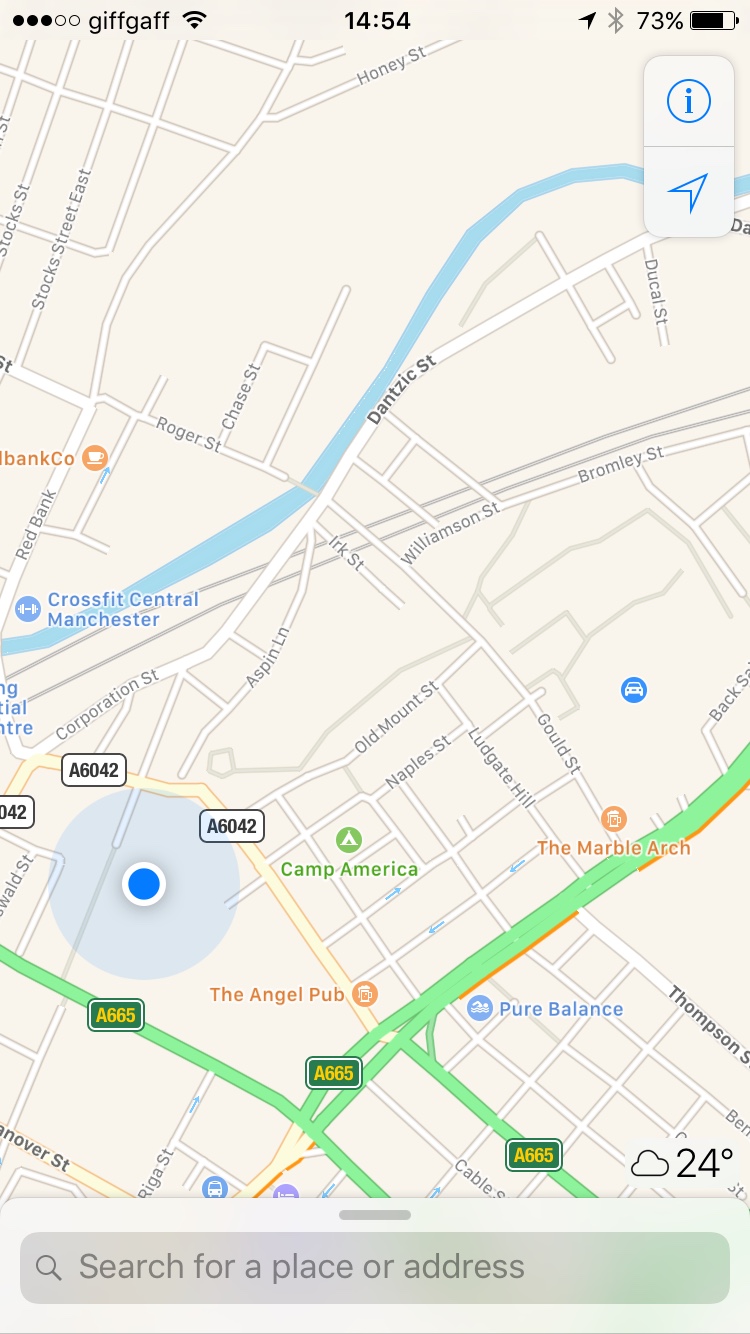Tap the search card grabber handle
750x1334 pixels.
(x=375, y=1215)
